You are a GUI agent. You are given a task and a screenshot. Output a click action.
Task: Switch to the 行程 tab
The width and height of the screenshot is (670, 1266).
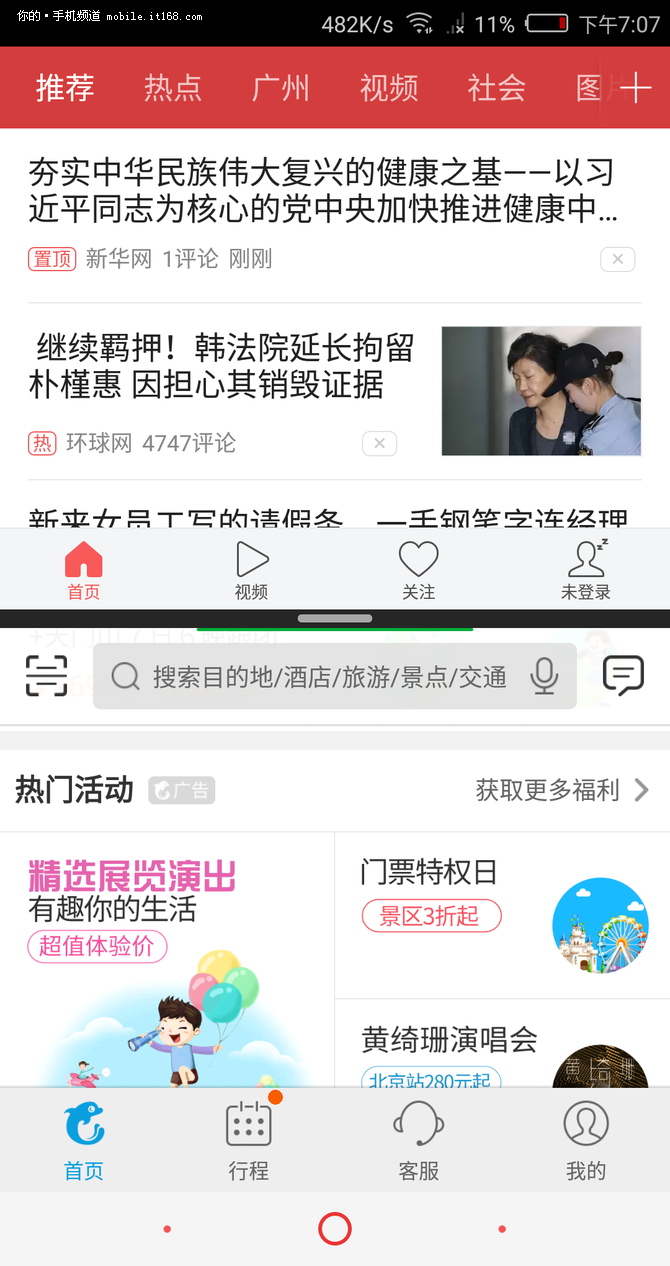(249, 1140)
